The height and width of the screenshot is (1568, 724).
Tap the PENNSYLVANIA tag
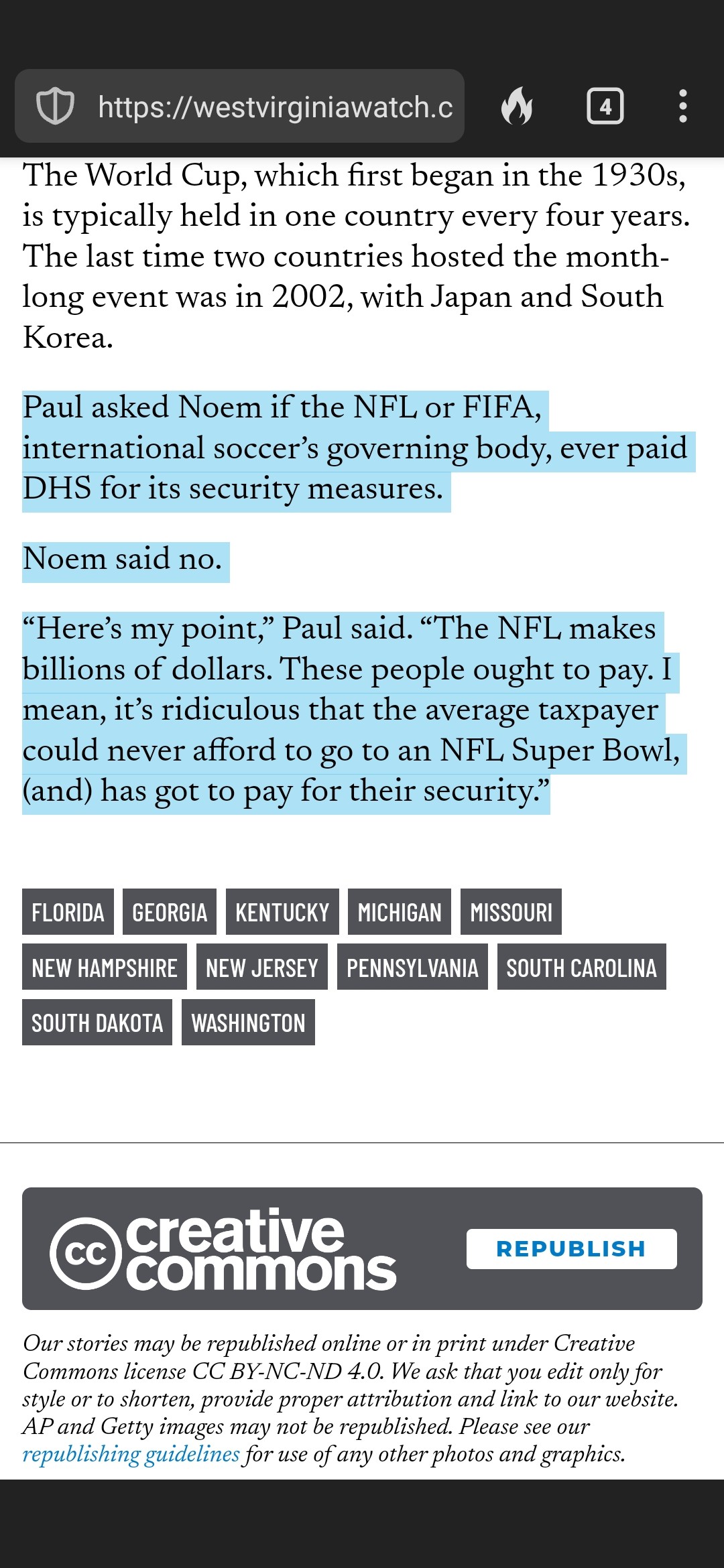[x=412, y=967]
